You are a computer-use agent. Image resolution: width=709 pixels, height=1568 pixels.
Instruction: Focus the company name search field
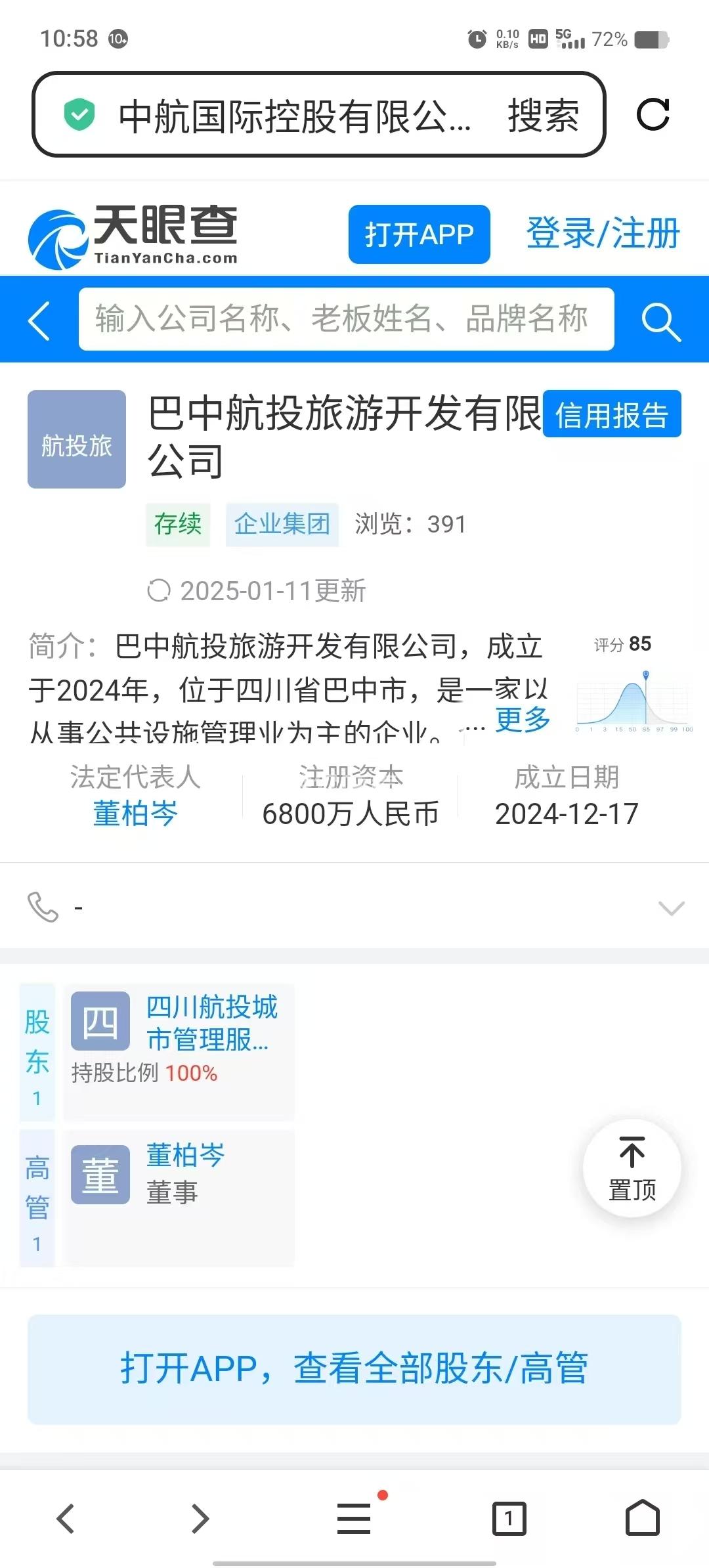click(x=346, y=319)
